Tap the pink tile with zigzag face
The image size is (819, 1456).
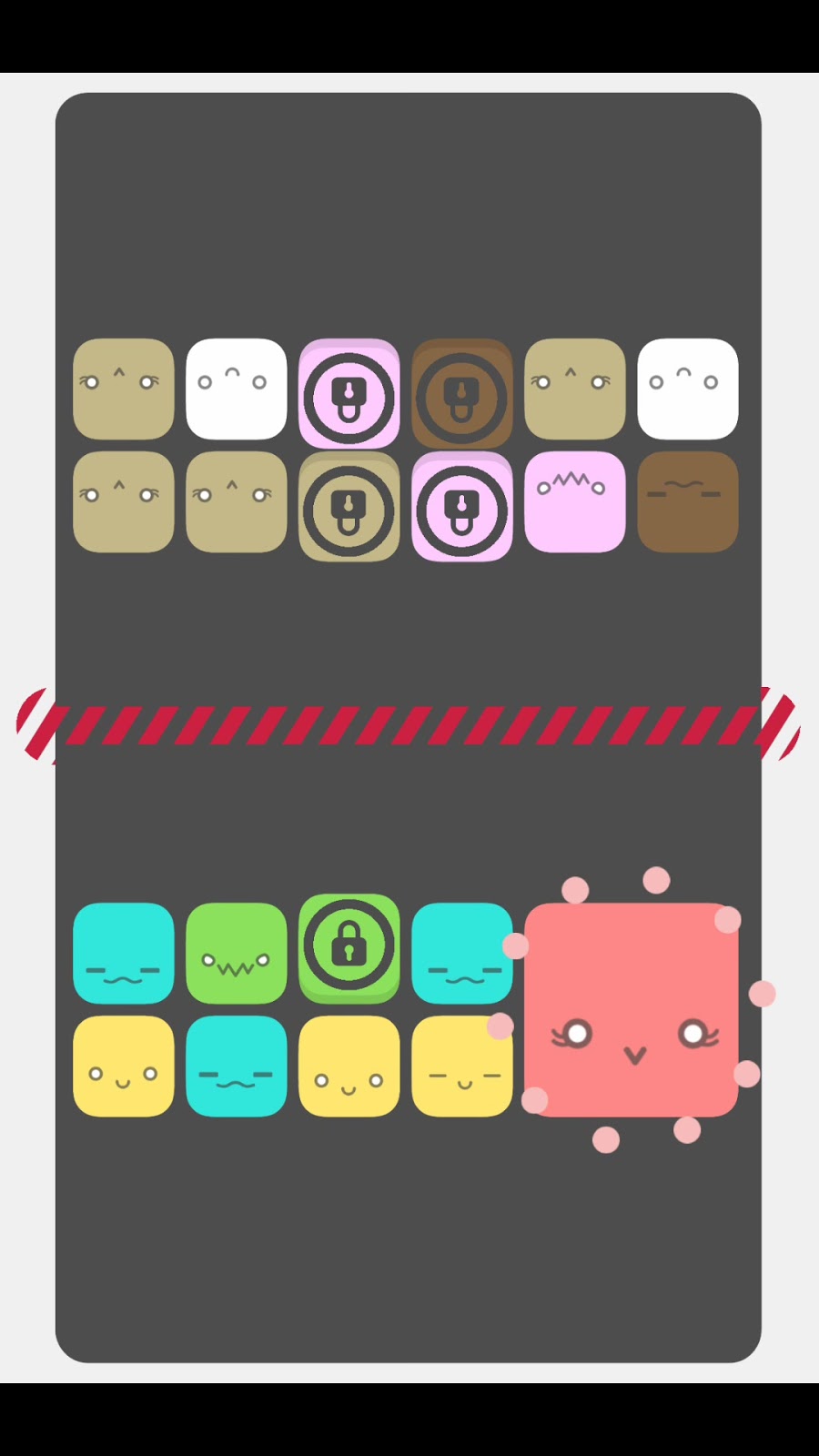[x=574, y=502]
